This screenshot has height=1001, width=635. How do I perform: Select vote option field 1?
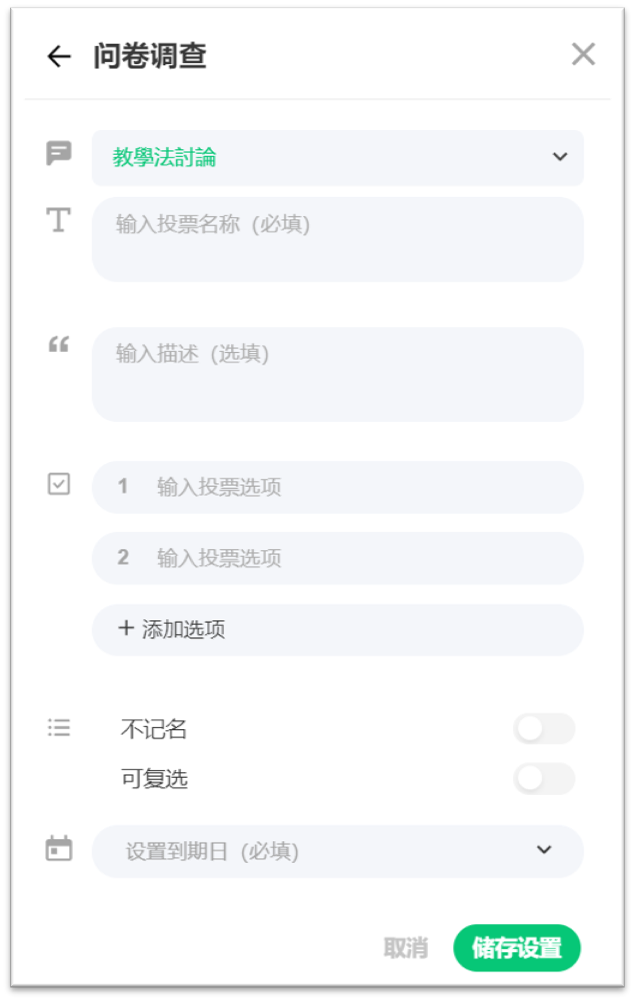337,487
